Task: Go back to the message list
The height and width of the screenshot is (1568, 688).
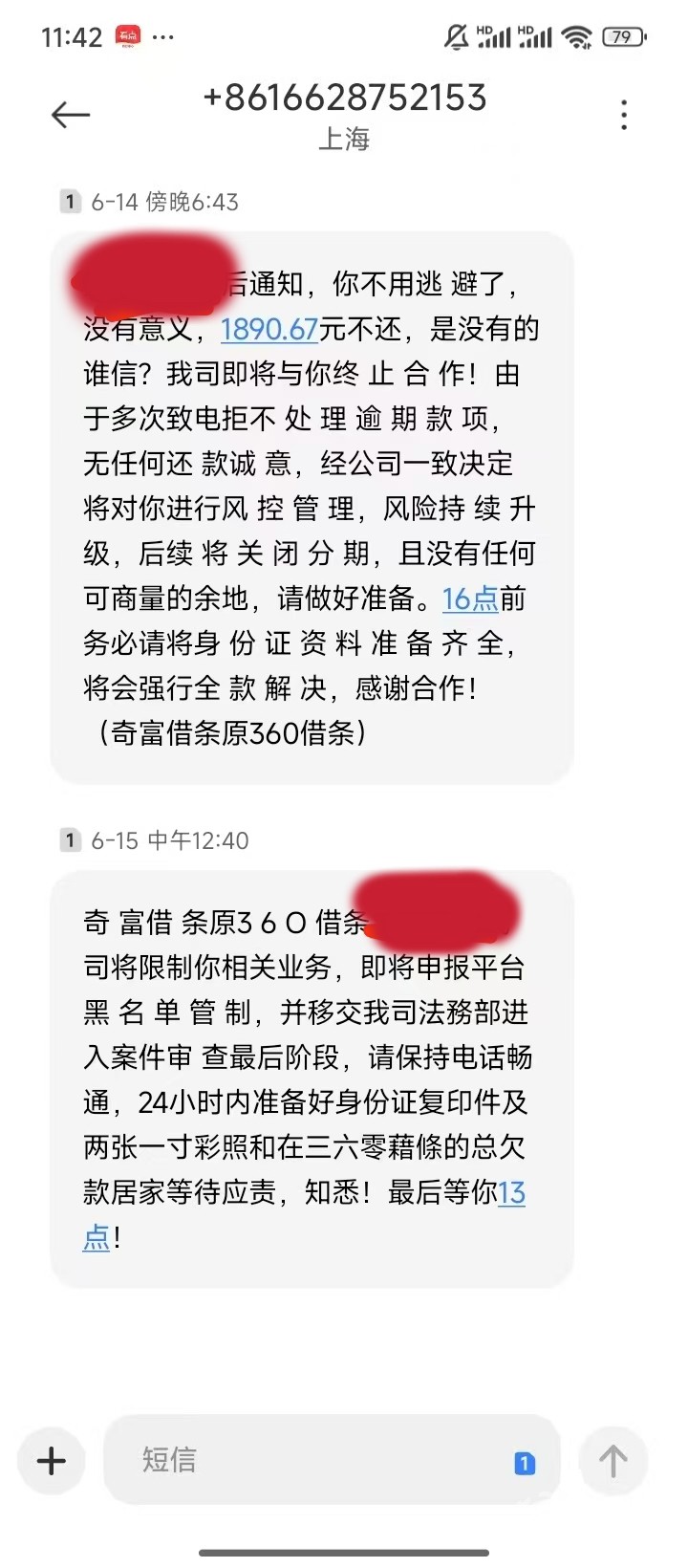Action: [x=70, y=116]
